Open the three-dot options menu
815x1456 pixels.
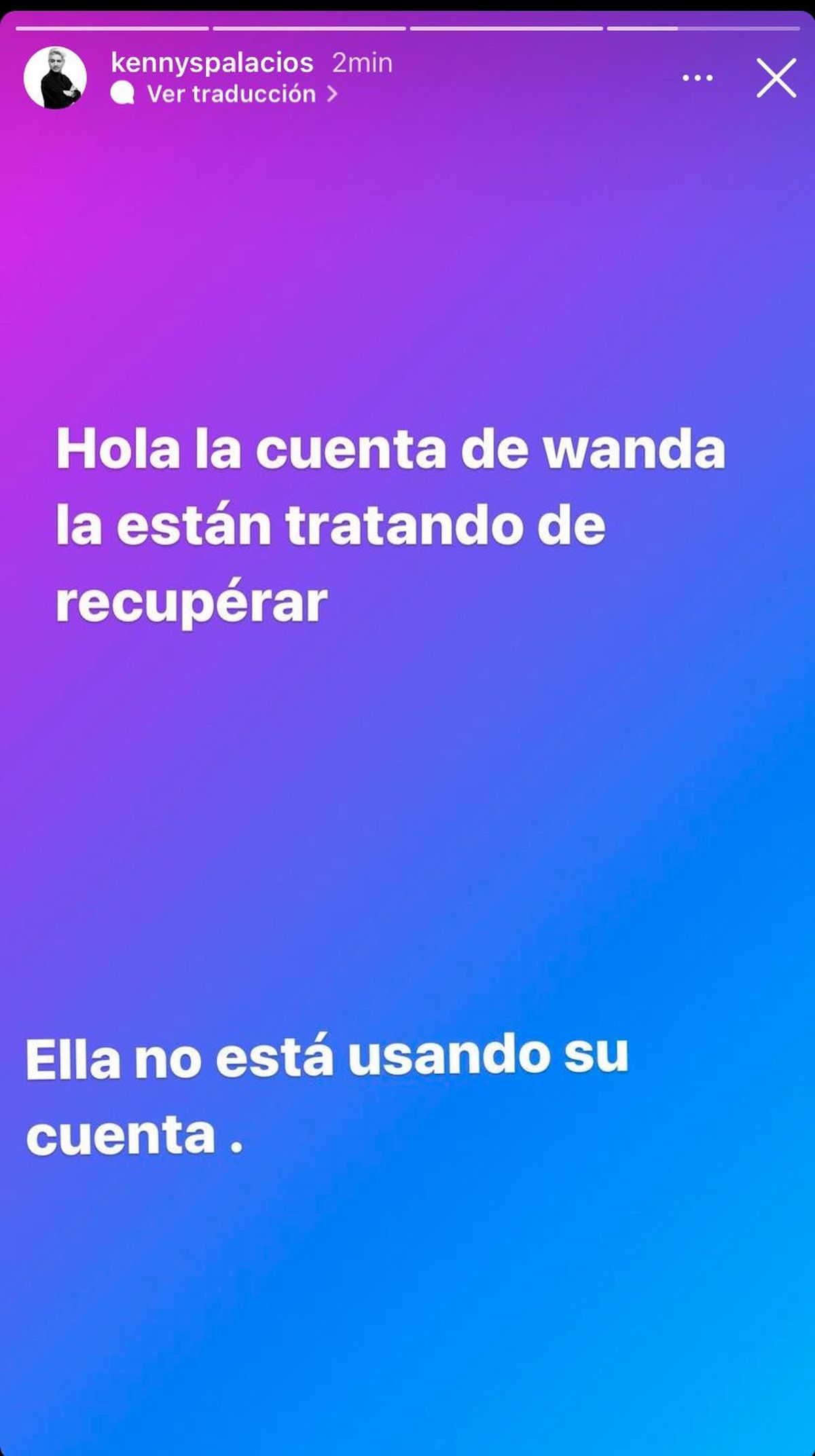coord(698,78)
